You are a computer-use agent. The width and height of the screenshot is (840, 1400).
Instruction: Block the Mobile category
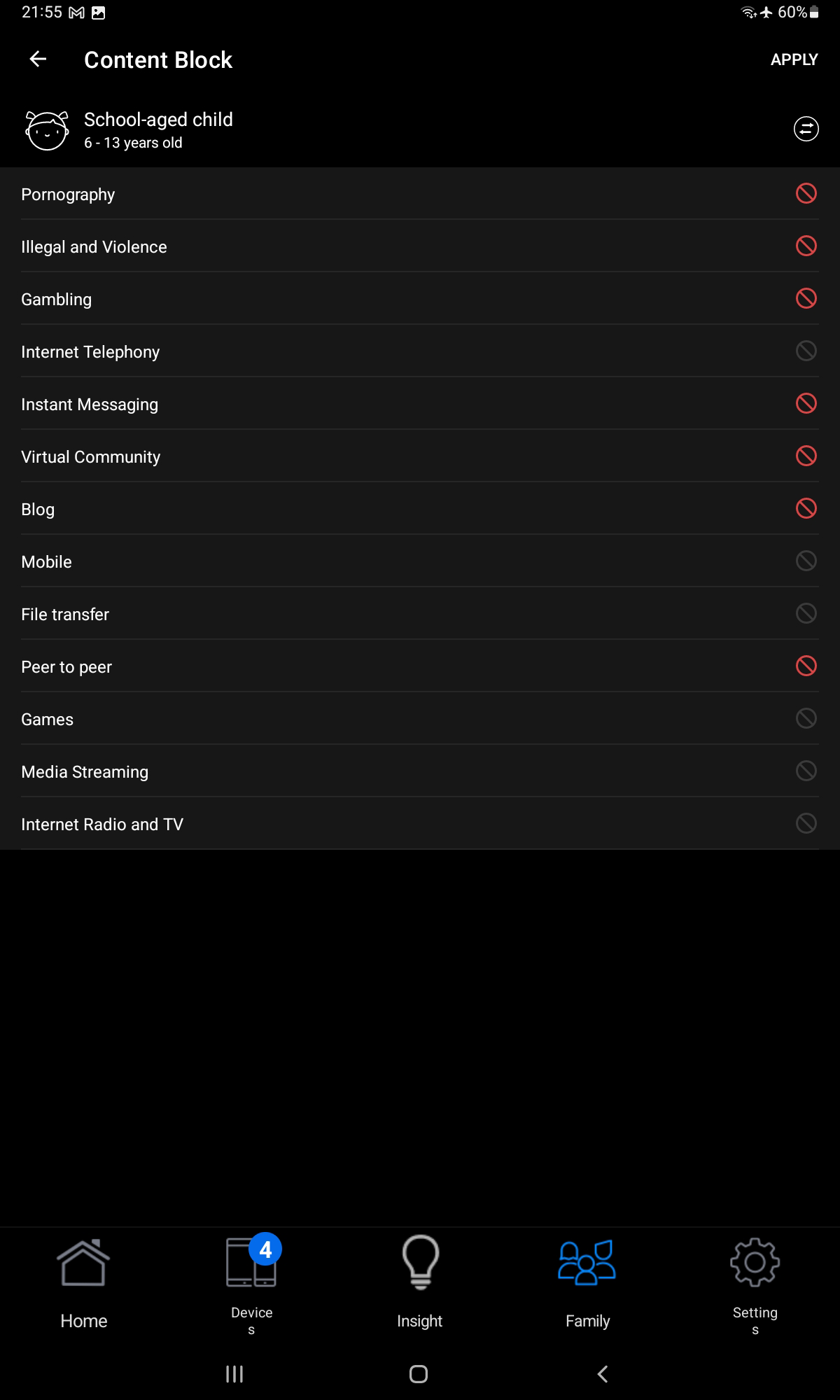[x=806, y=561]
